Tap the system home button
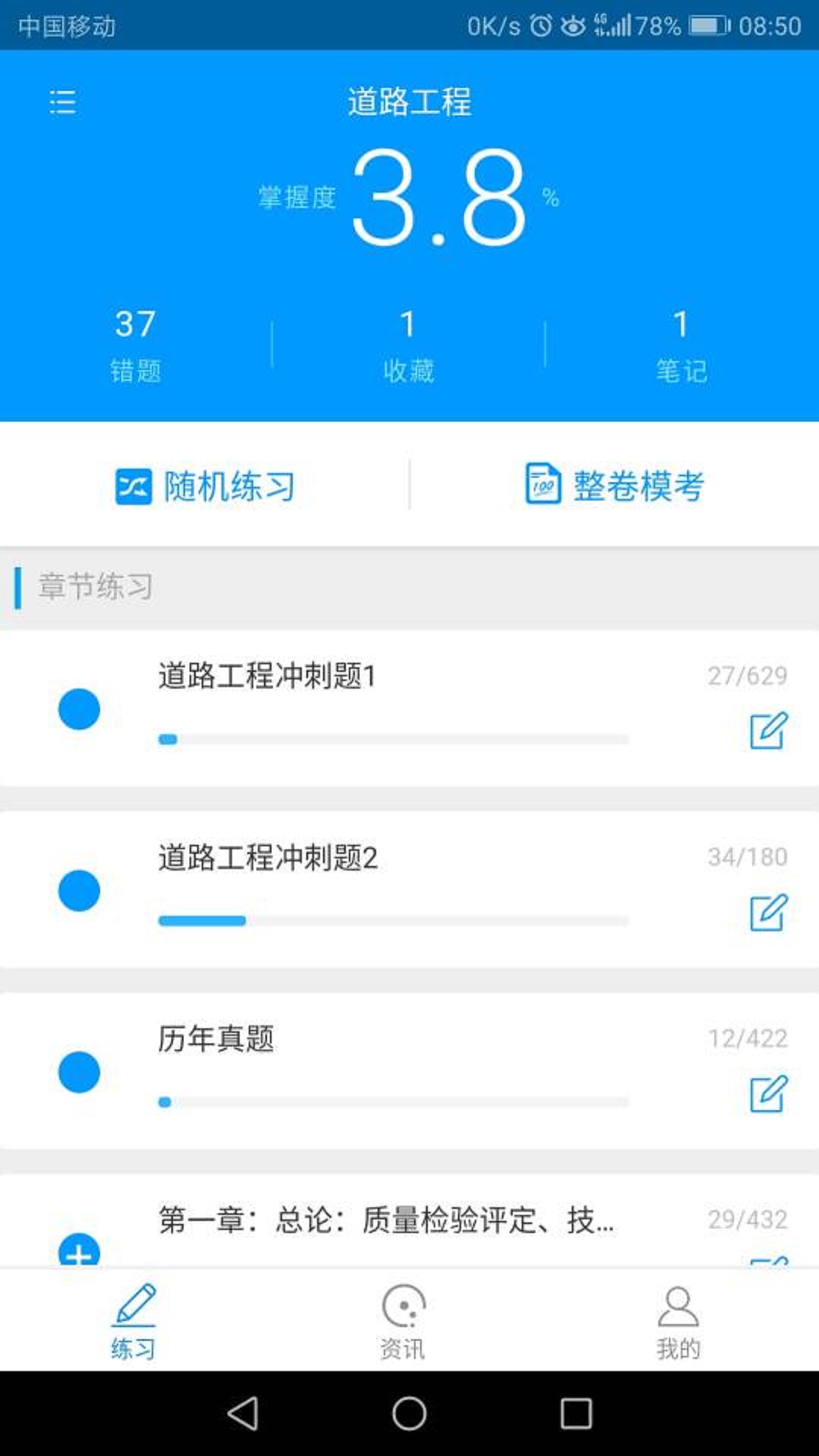Screen dimensions: 819x1456 coord(409,1414)
